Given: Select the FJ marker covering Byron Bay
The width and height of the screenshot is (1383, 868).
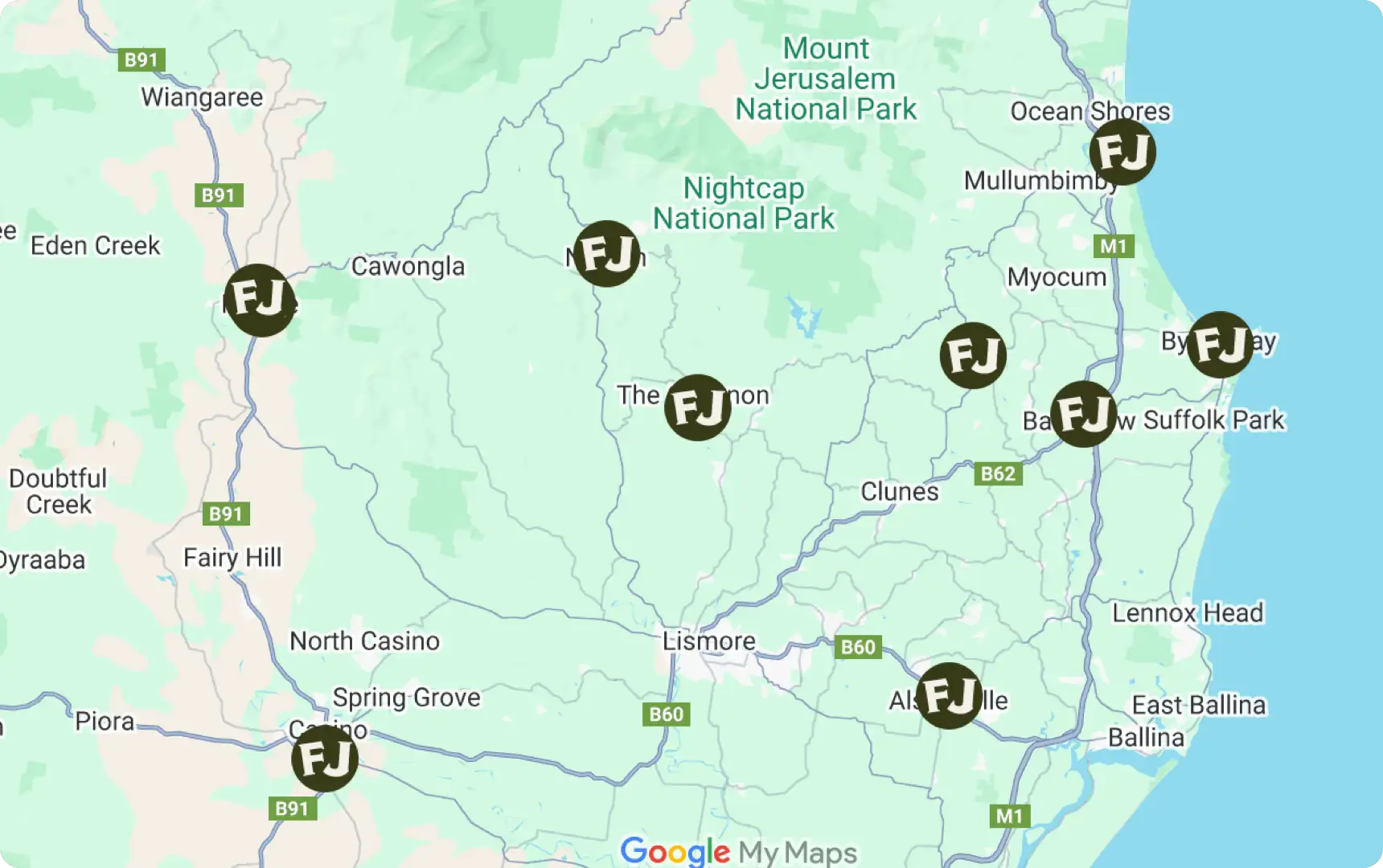Looking at the screenshot, I should coord(1220,345).
